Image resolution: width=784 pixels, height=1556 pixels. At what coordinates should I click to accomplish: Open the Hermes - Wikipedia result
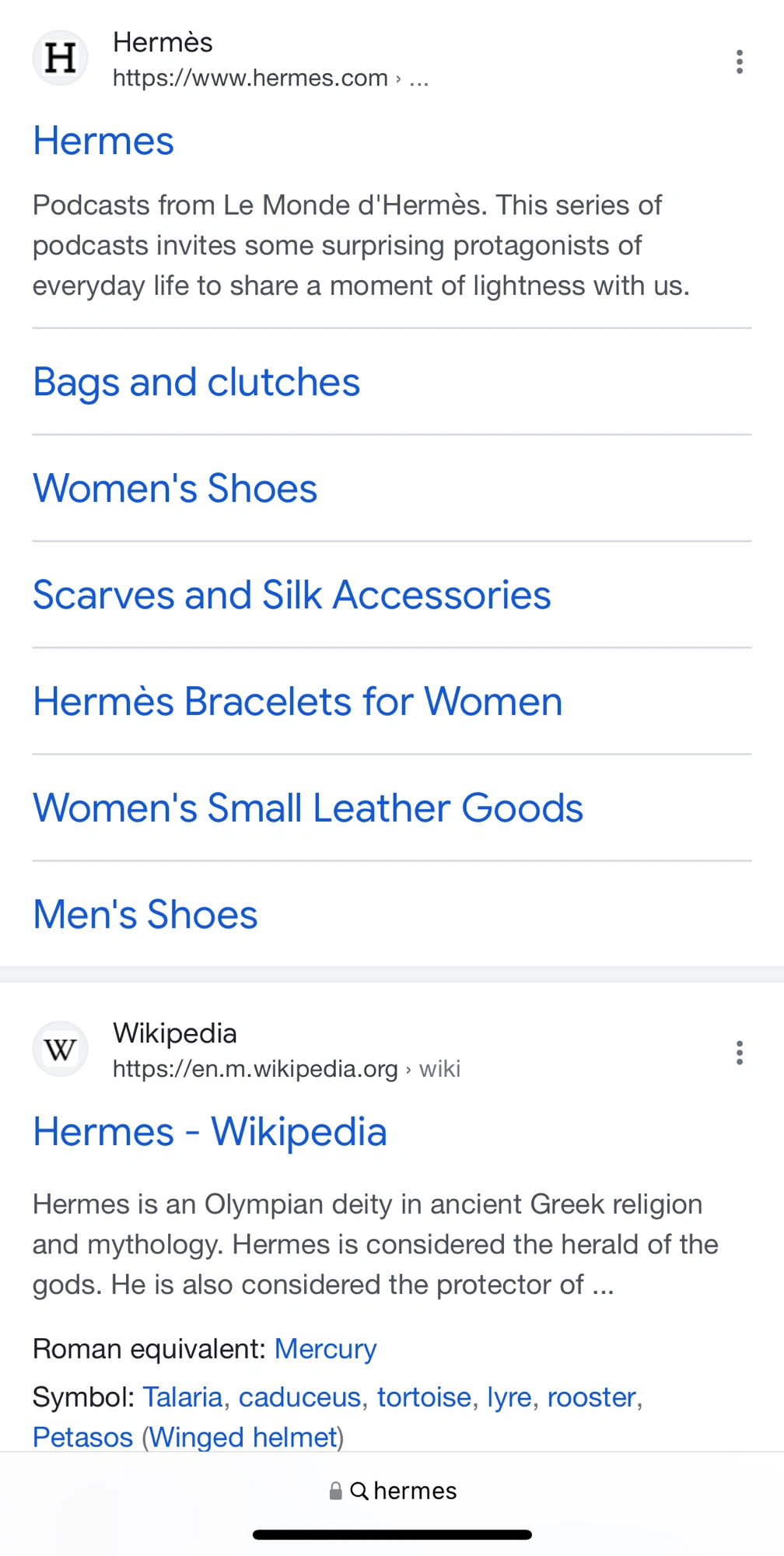pyautogui.click(x=210, y=1132)
